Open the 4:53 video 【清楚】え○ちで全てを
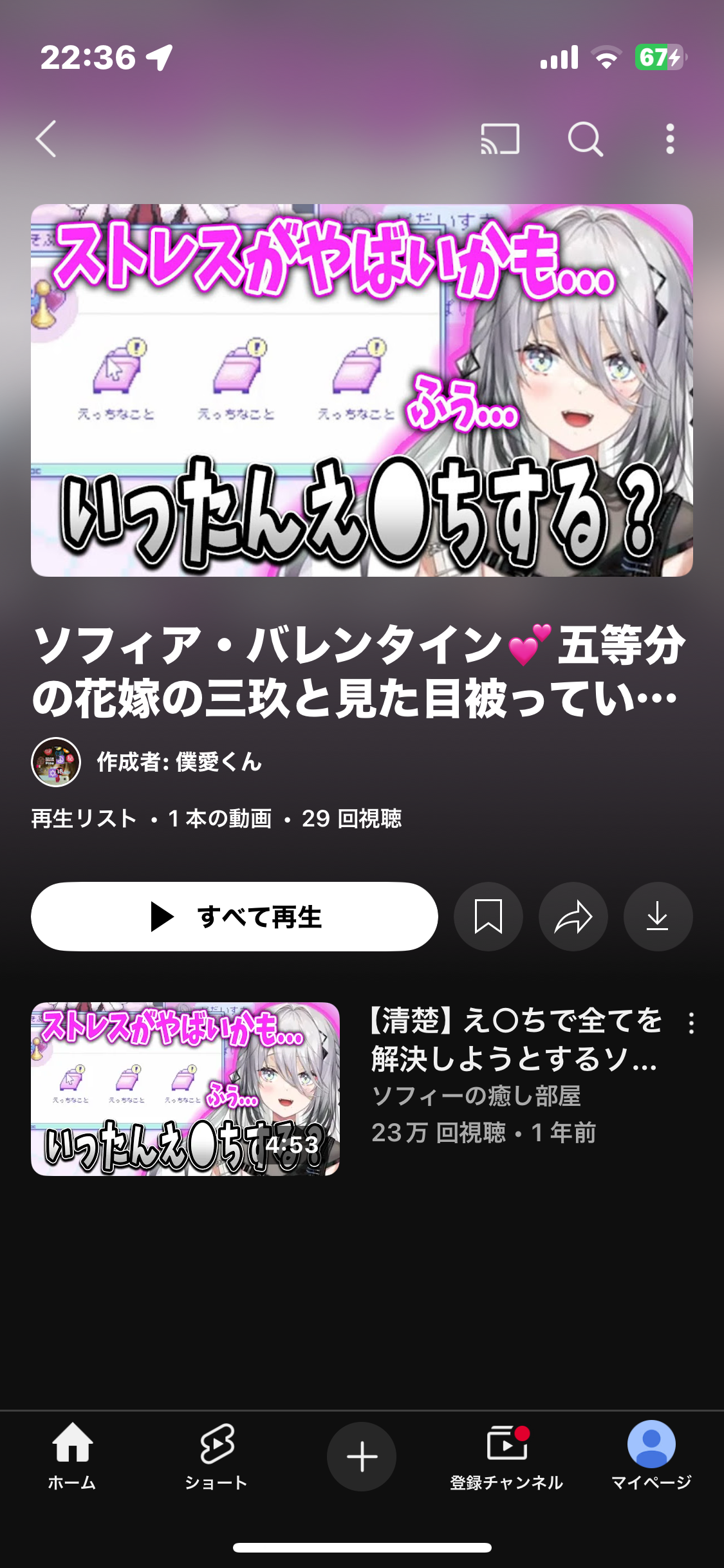The image size is (724, 1568). click(x=185, y=1089)
